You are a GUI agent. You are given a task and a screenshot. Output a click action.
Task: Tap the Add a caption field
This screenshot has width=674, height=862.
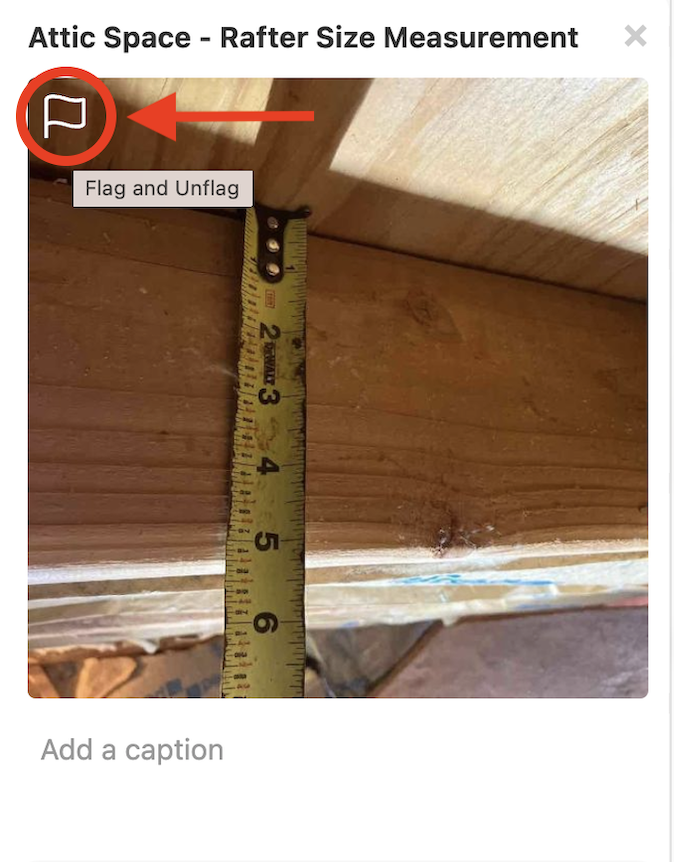coord(133,750)
